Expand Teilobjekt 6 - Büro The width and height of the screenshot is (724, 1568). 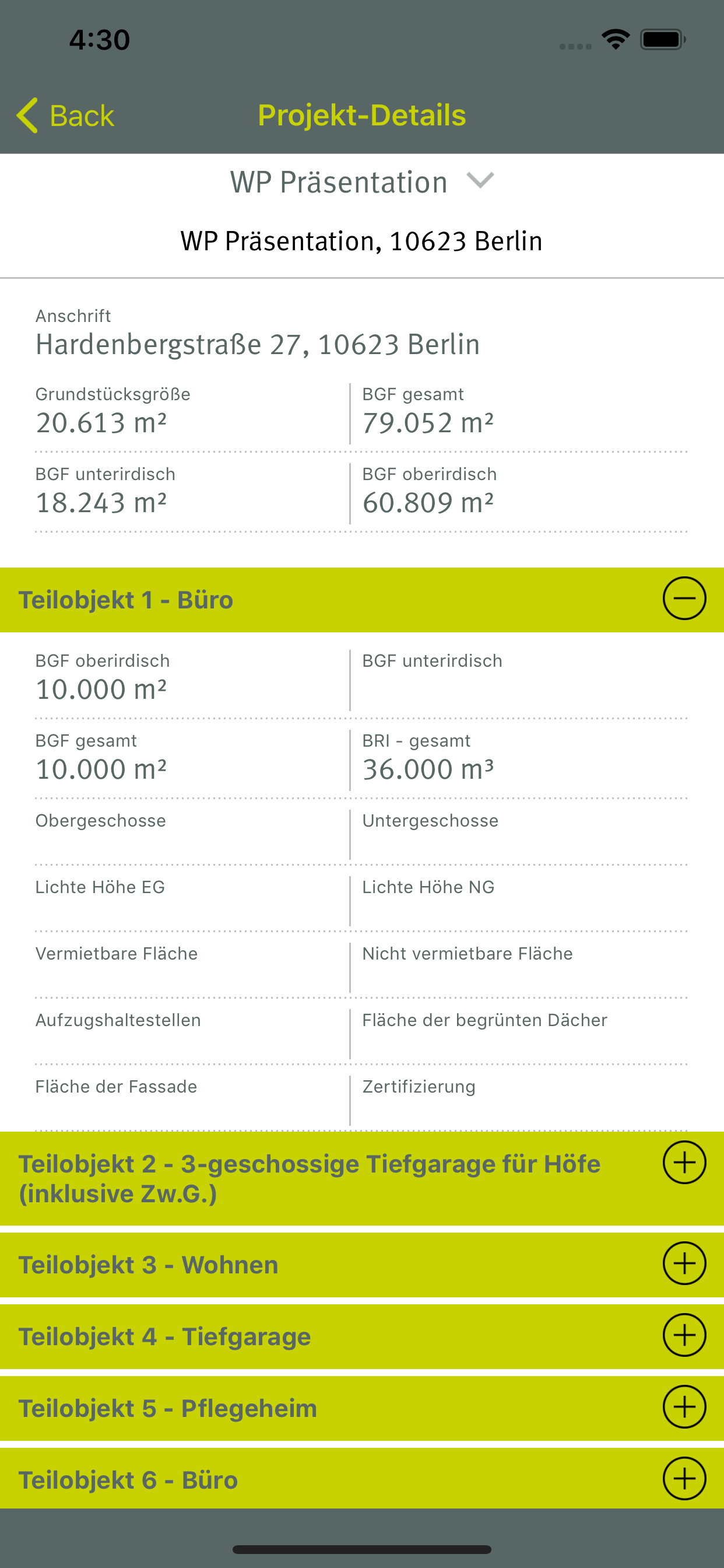pos(684,1479)
